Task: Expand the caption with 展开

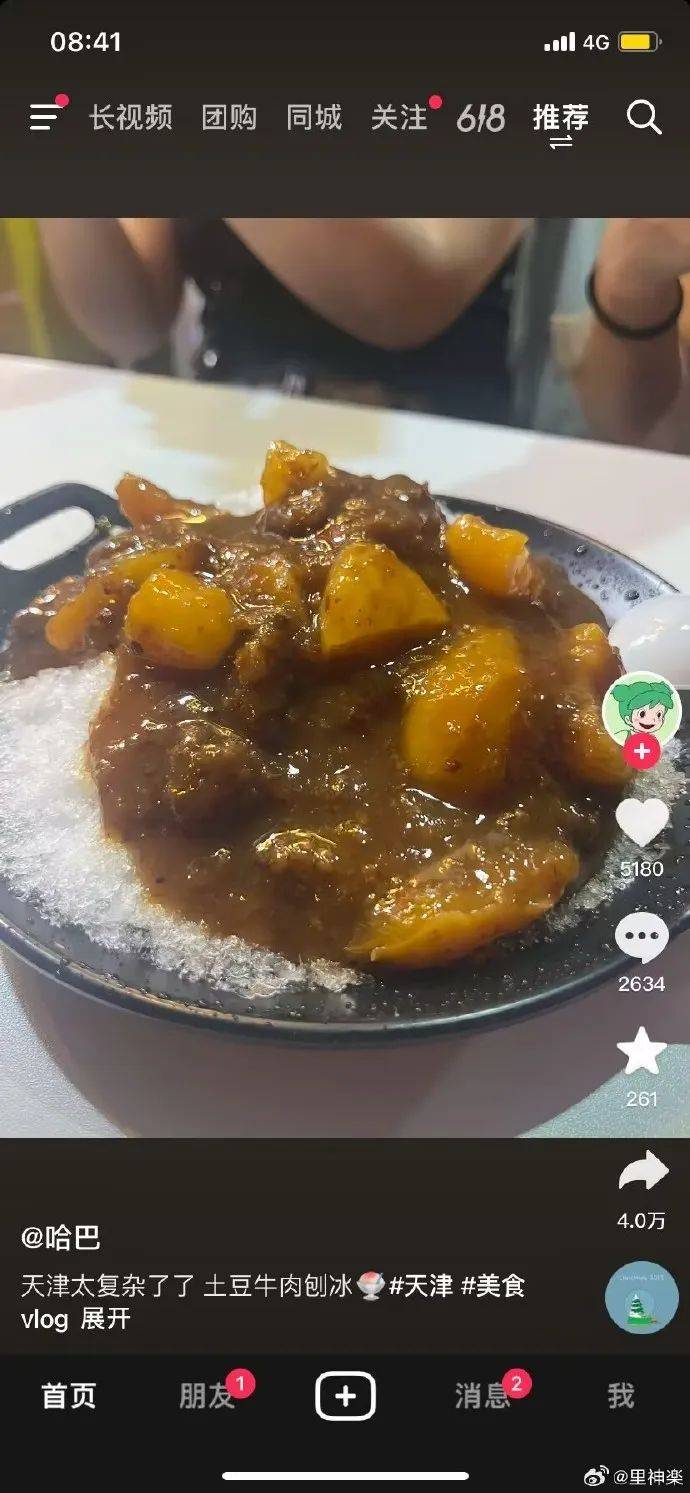Action: 105,1319
